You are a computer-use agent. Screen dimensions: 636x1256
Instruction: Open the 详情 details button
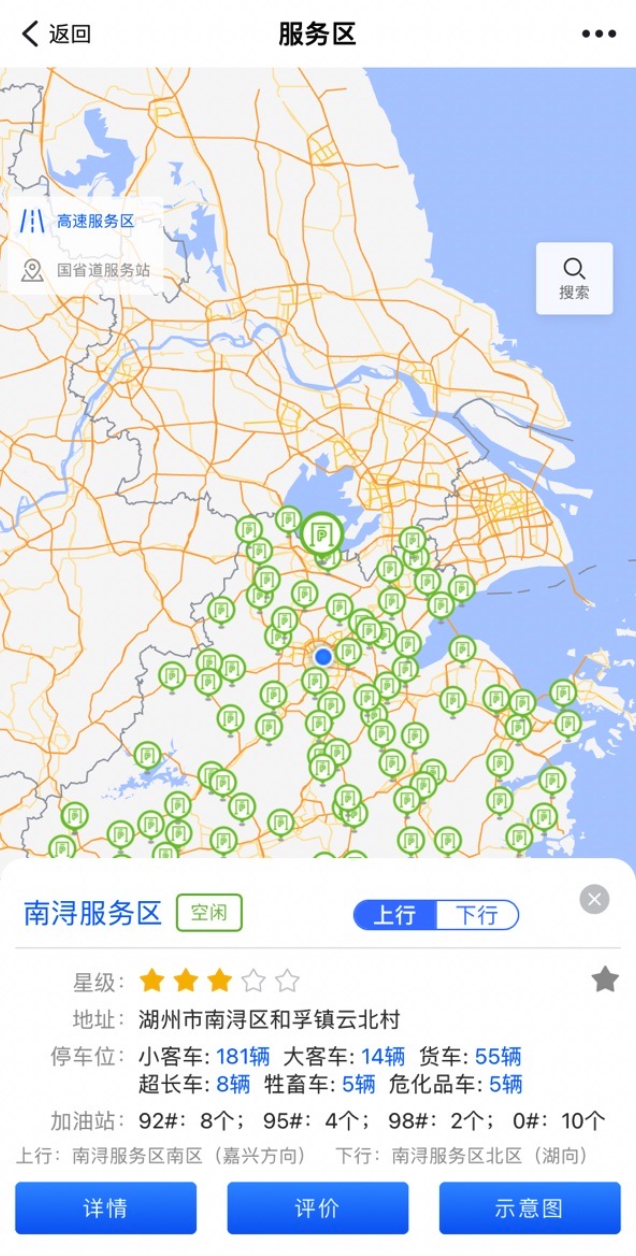coord(105,1208)
